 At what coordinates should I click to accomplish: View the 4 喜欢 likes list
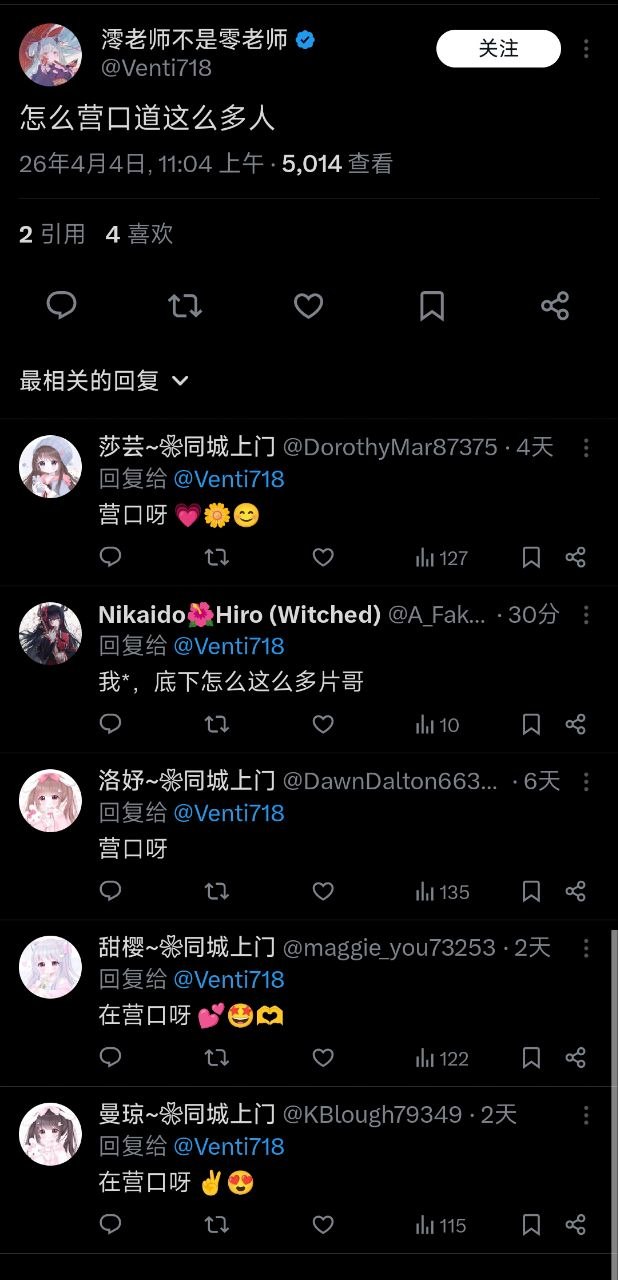pos(139,234)
